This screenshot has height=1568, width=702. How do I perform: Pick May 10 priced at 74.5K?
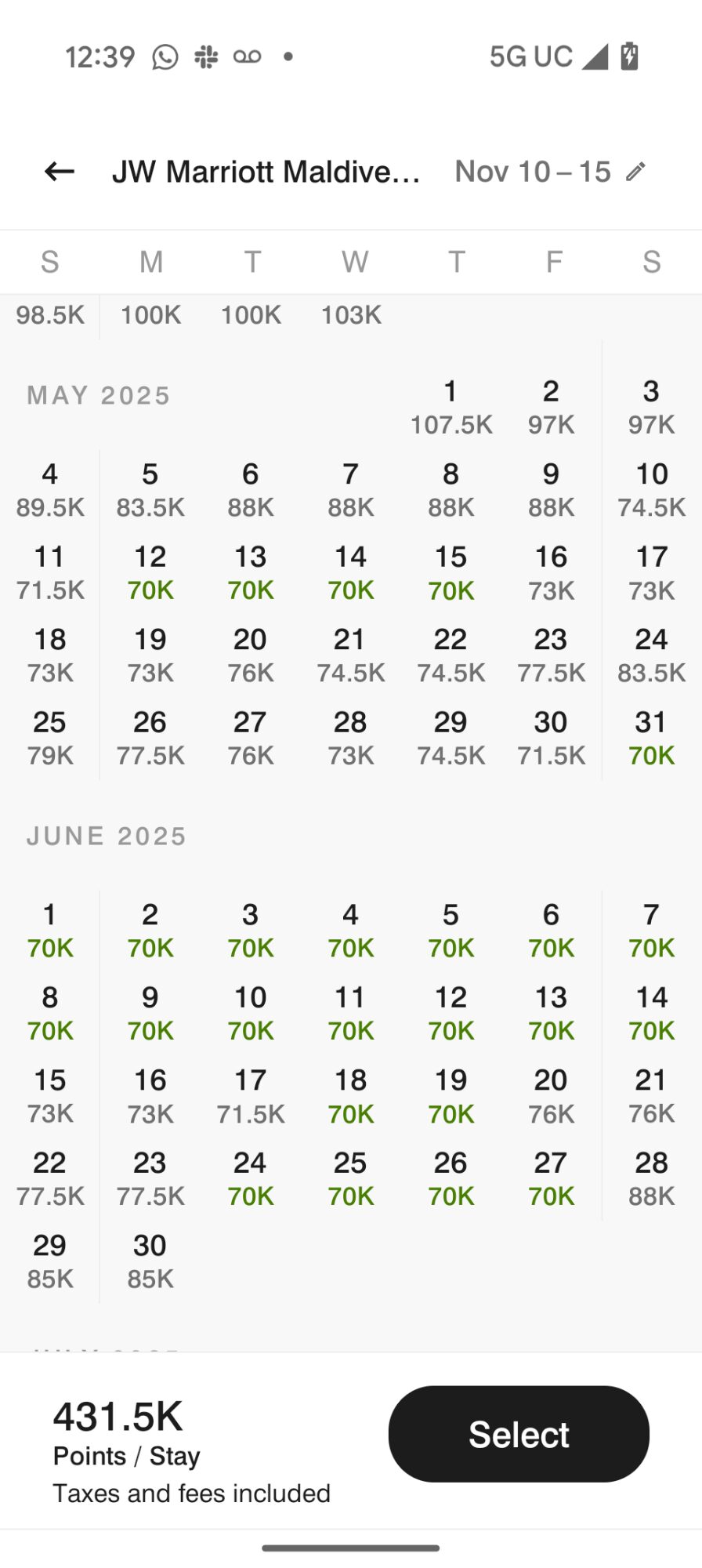pyautogui.click(x=651, y=490)
